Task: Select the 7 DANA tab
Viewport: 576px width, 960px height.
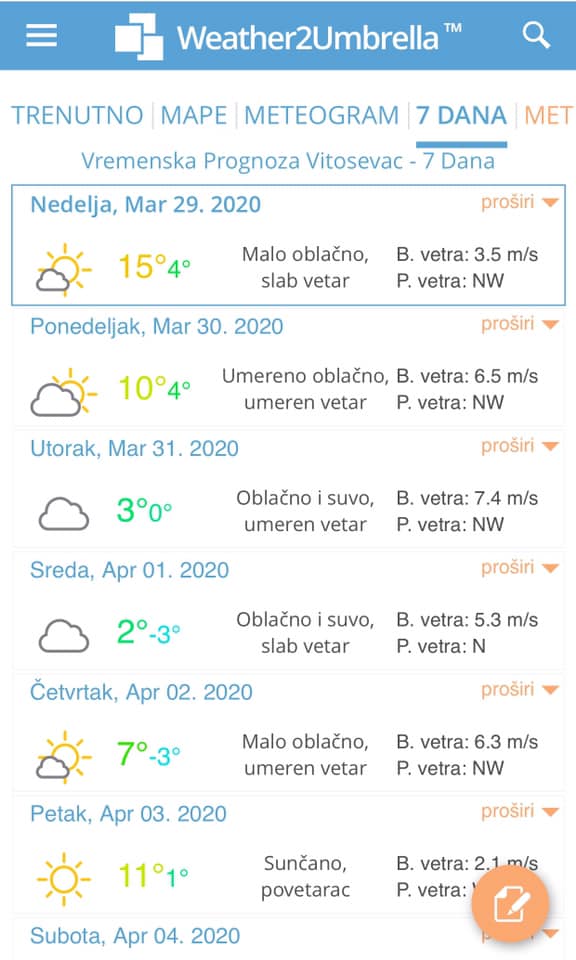Action: 462,115
